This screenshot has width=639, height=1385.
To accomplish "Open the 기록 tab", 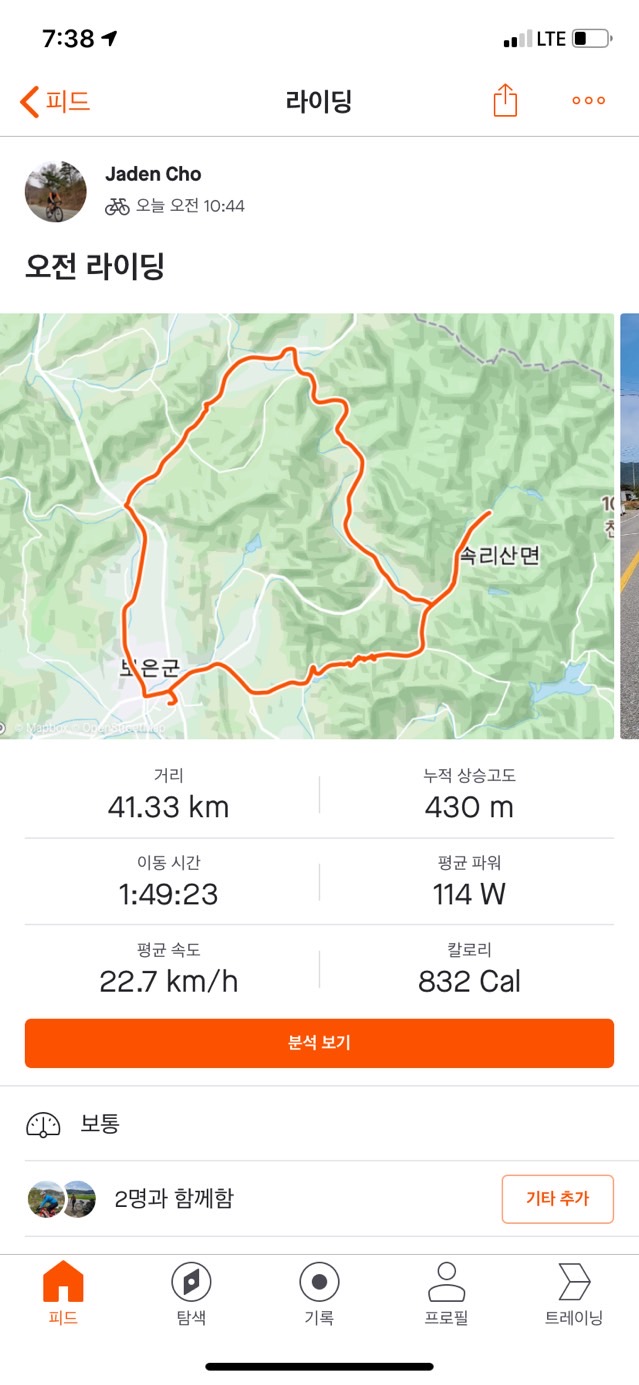I will (x=319, y=1294).
